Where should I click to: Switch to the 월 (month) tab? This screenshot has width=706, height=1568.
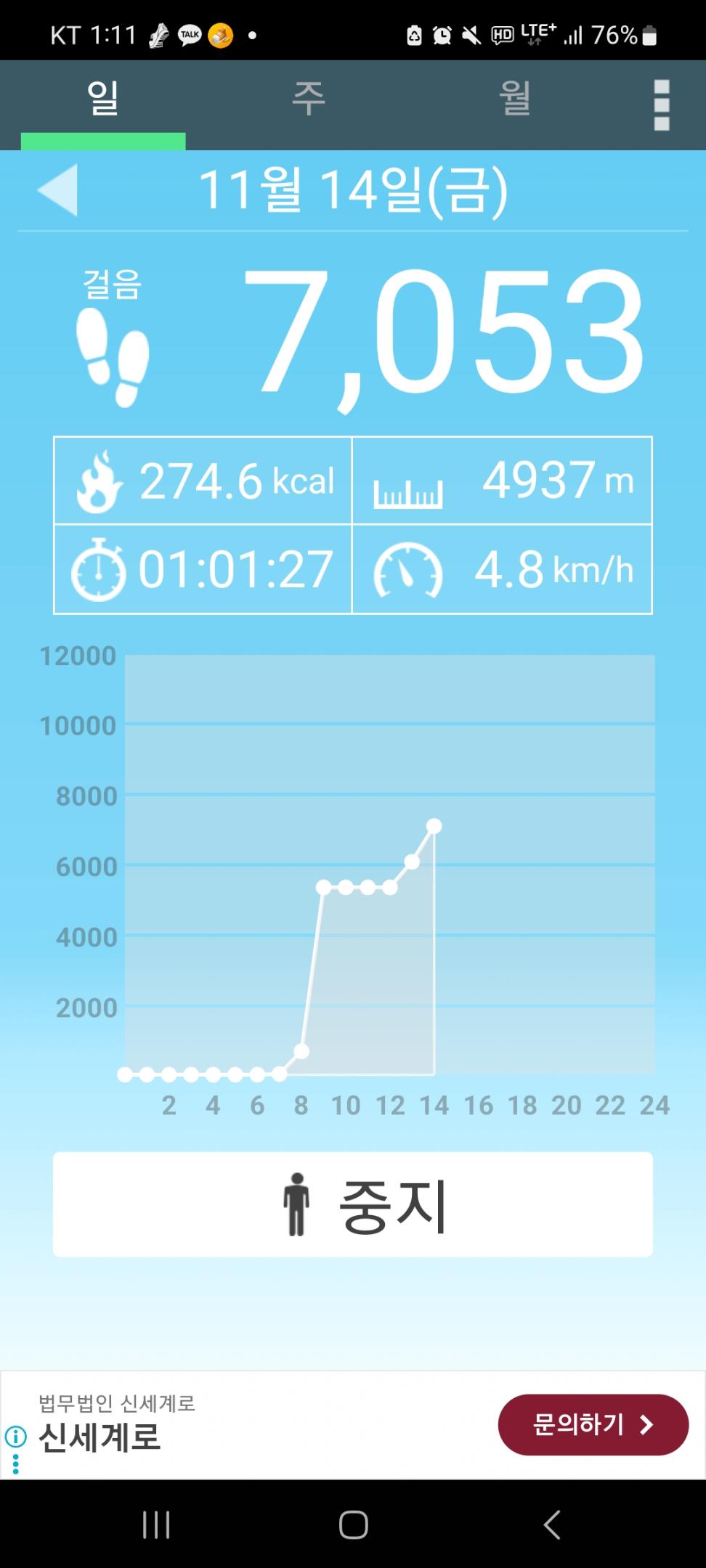pos(515,100)
